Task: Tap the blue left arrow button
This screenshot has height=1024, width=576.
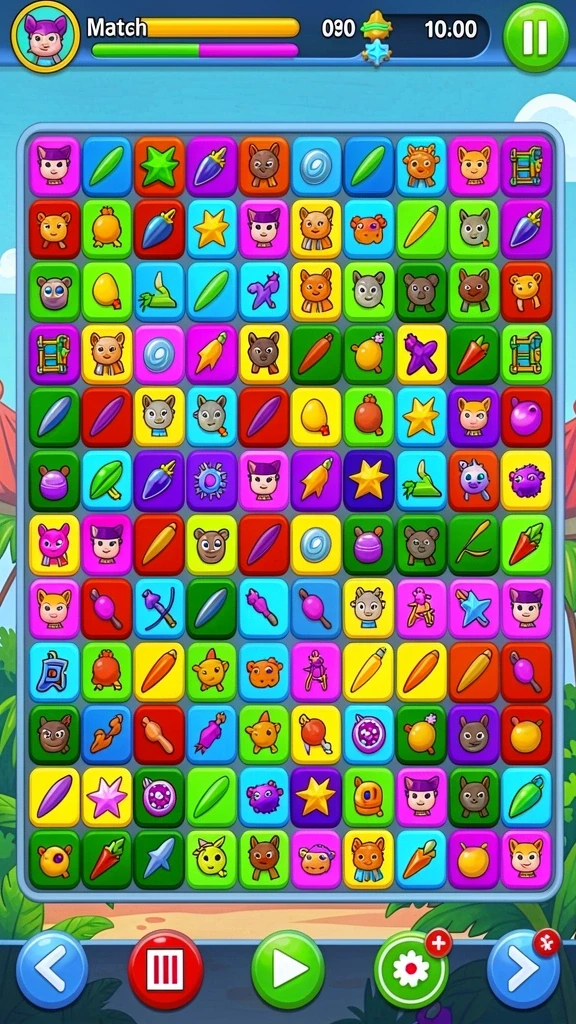Action: pos(52,969)
